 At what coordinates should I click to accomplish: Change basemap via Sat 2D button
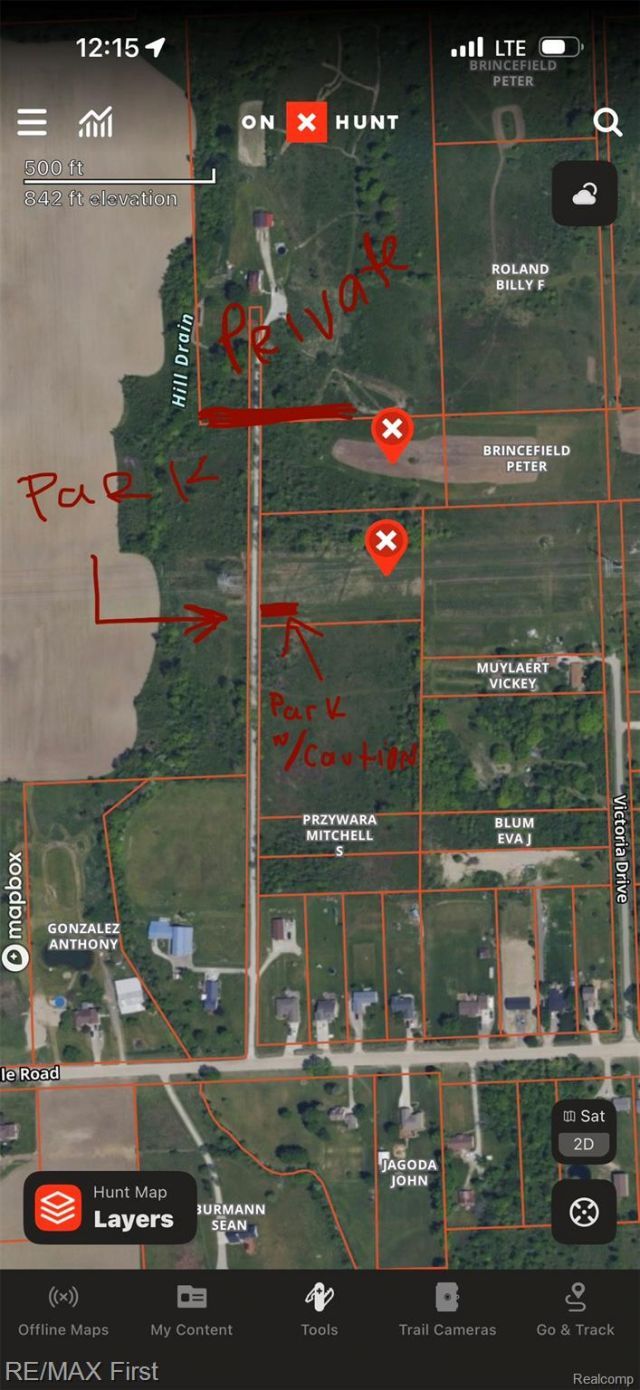(x=584, y=1132)
